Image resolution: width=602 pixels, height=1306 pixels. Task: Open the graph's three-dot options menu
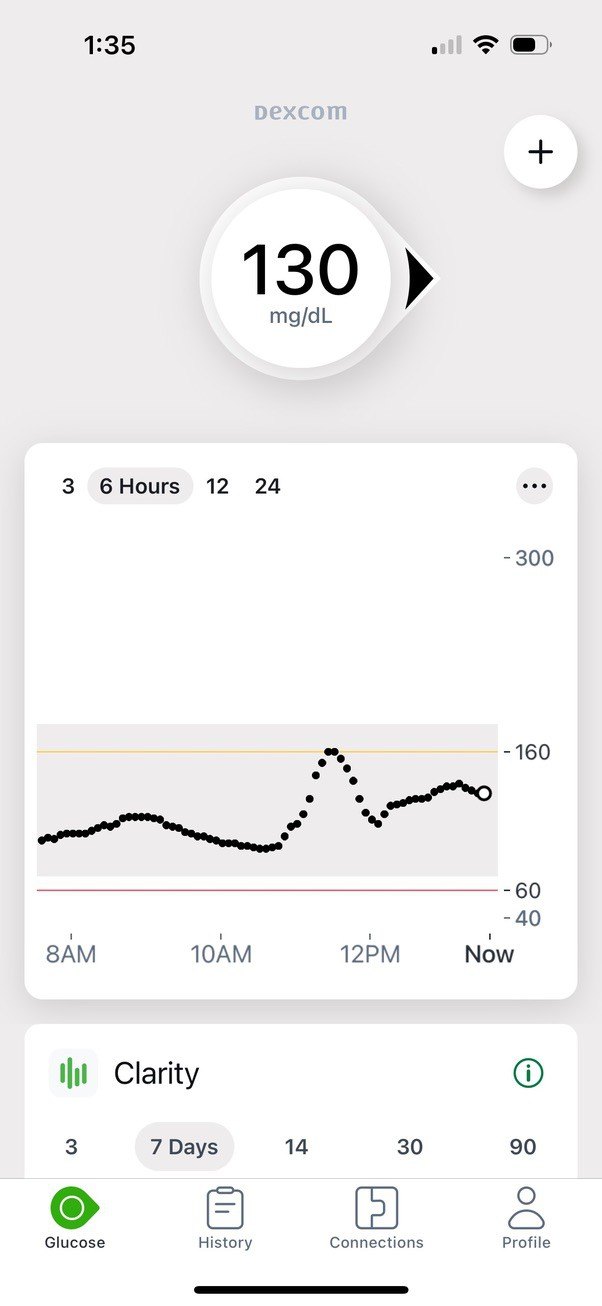(x=534, y=486)
